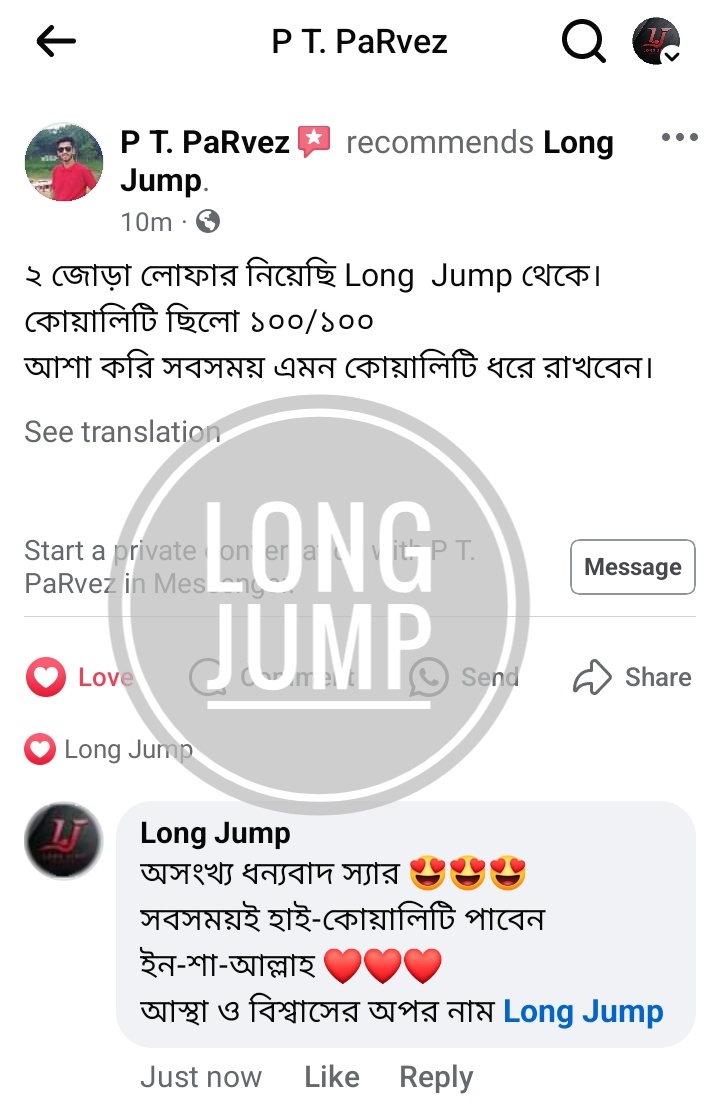
Task: Go back using the top arrow
Action: click(x=56, y=41)
